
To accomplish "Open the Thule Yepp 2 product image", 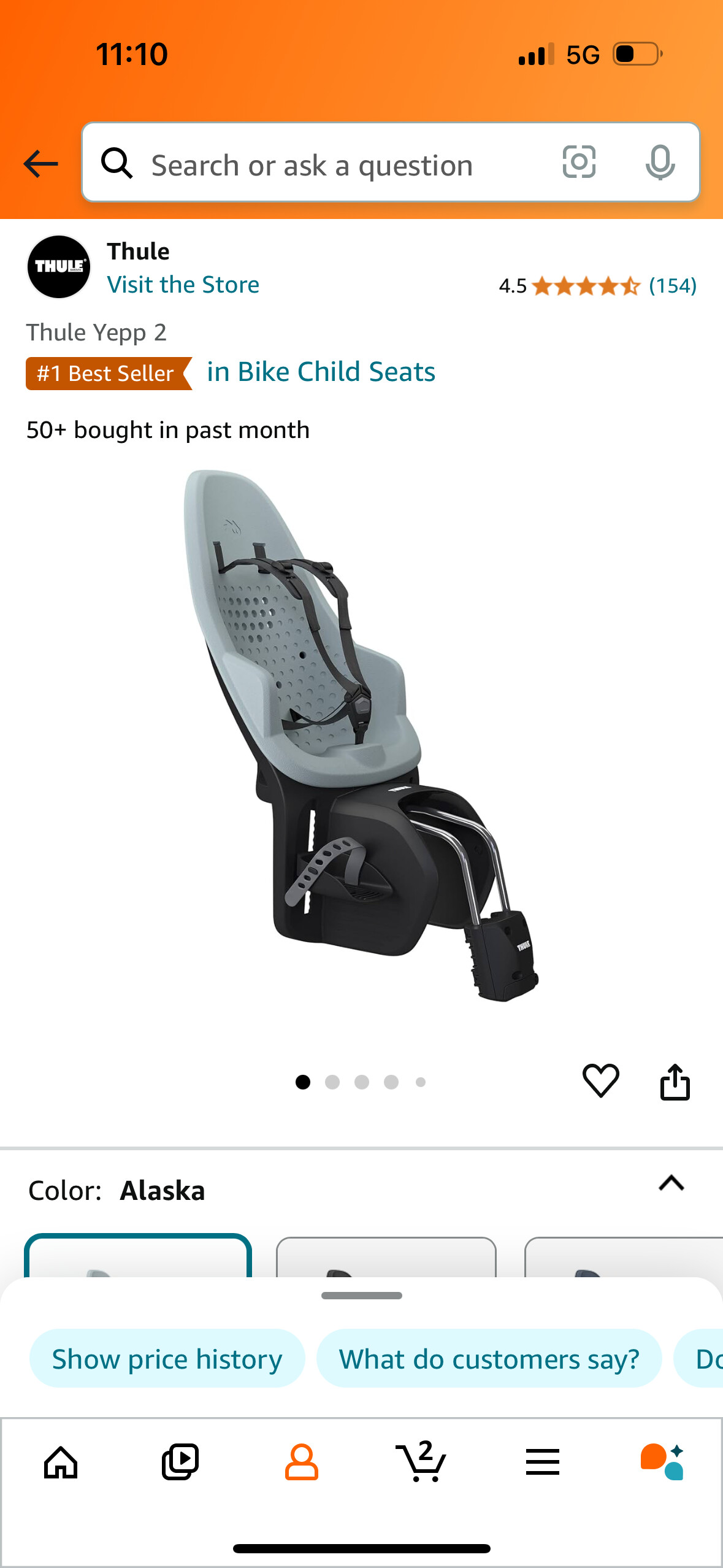I will pyautogui.click(x=362, y=736).
